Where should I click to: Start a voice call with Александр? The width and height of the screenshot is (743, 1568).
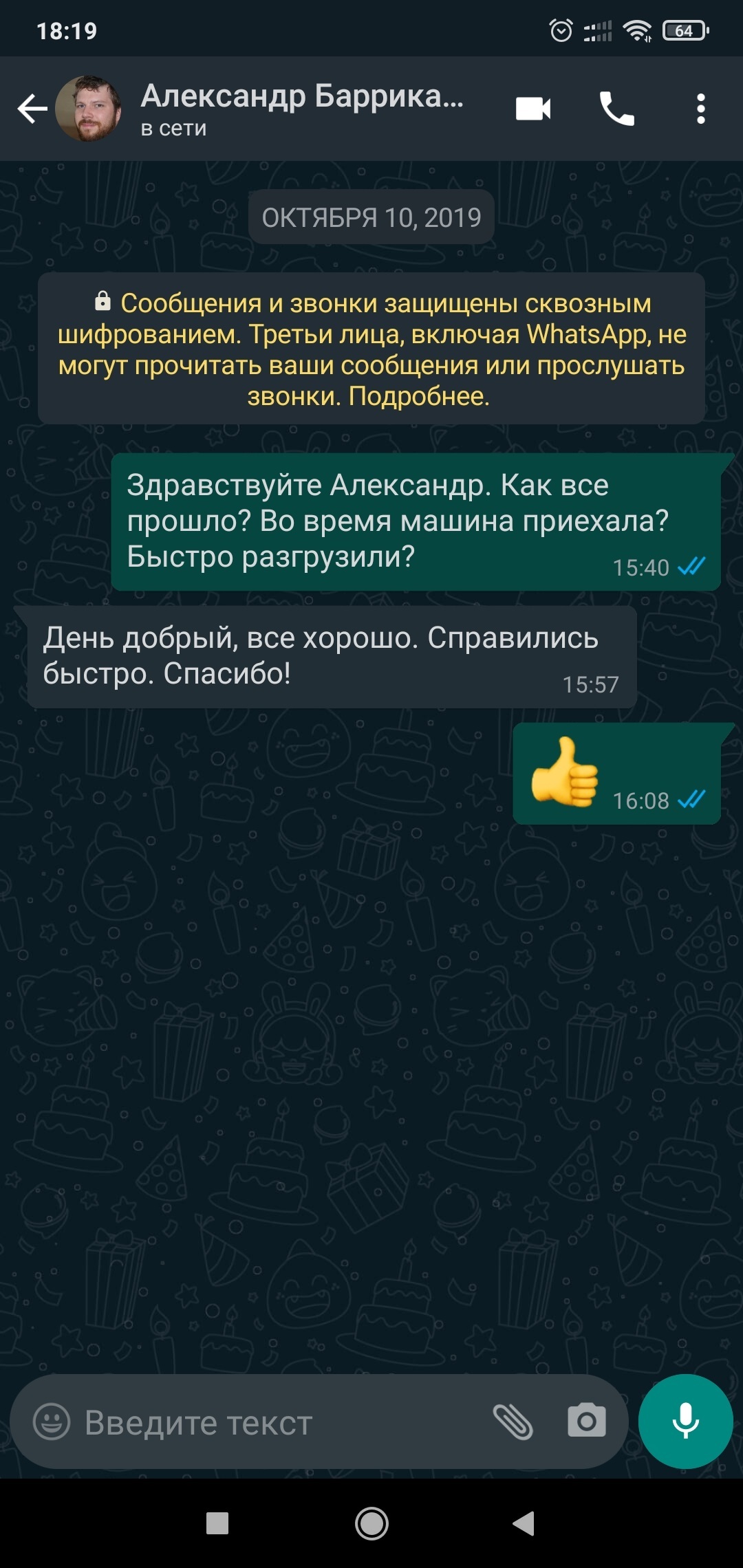(x=616, y=109)
